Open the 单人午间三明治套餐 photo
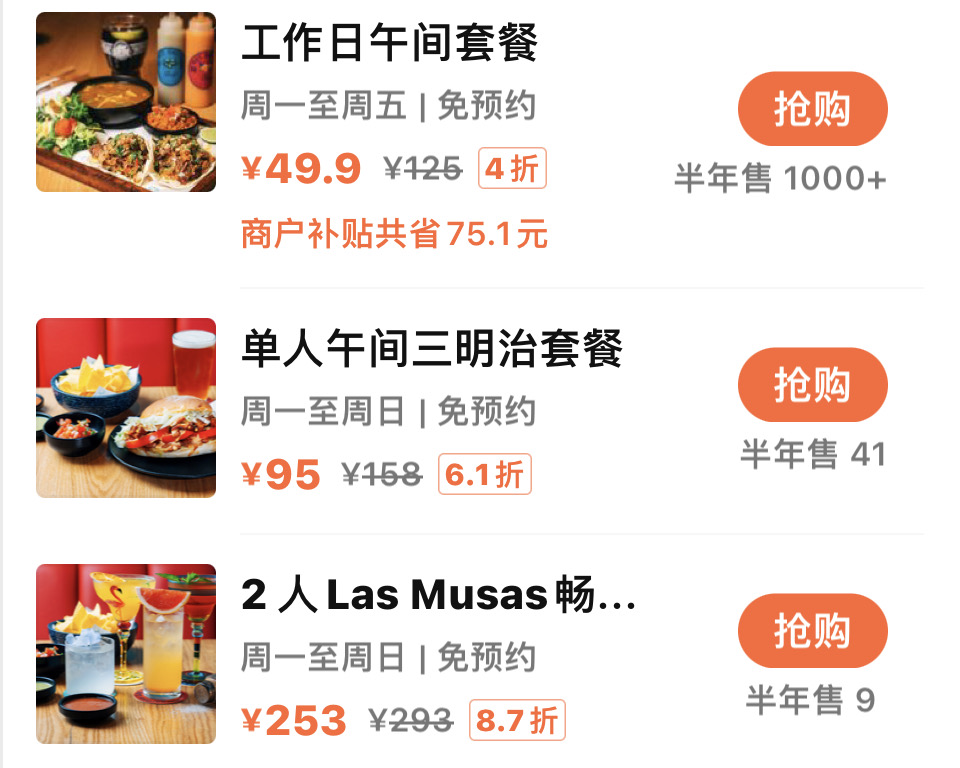This screenshot has height=768, width=960. 126,408
